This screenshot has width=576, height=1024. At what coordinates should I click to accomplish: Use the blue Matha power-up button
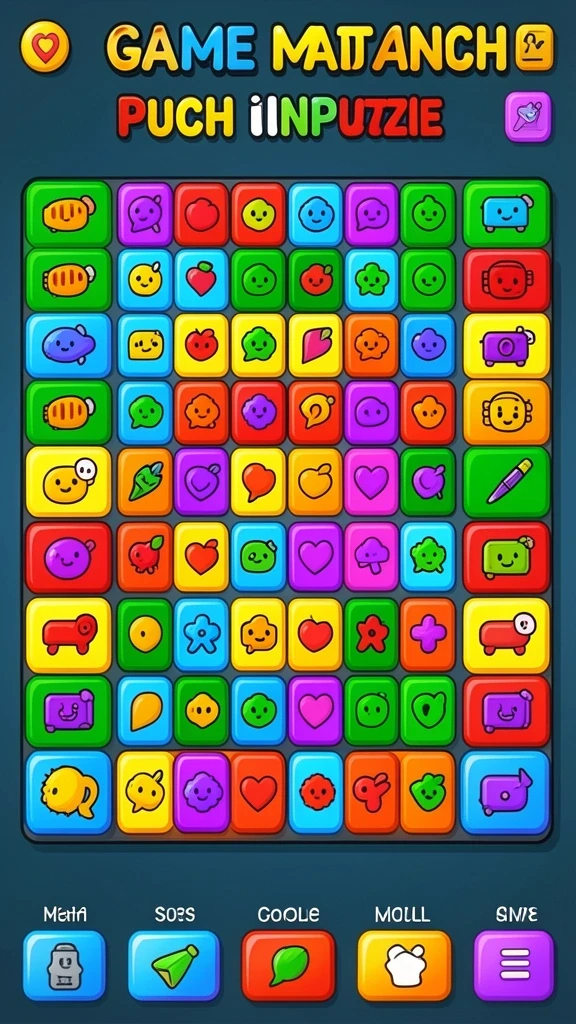(64, 965)
